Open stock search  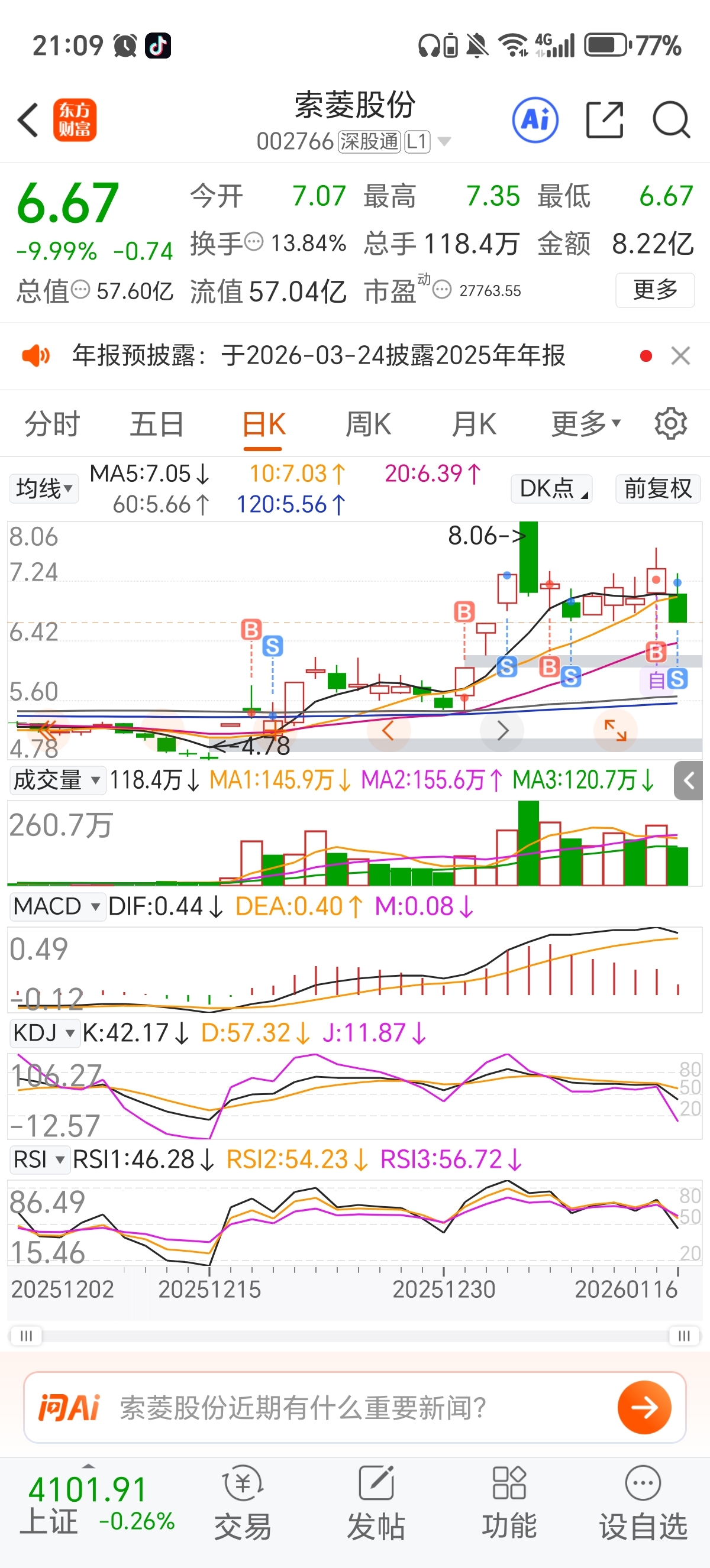click(x=671, y=120)
